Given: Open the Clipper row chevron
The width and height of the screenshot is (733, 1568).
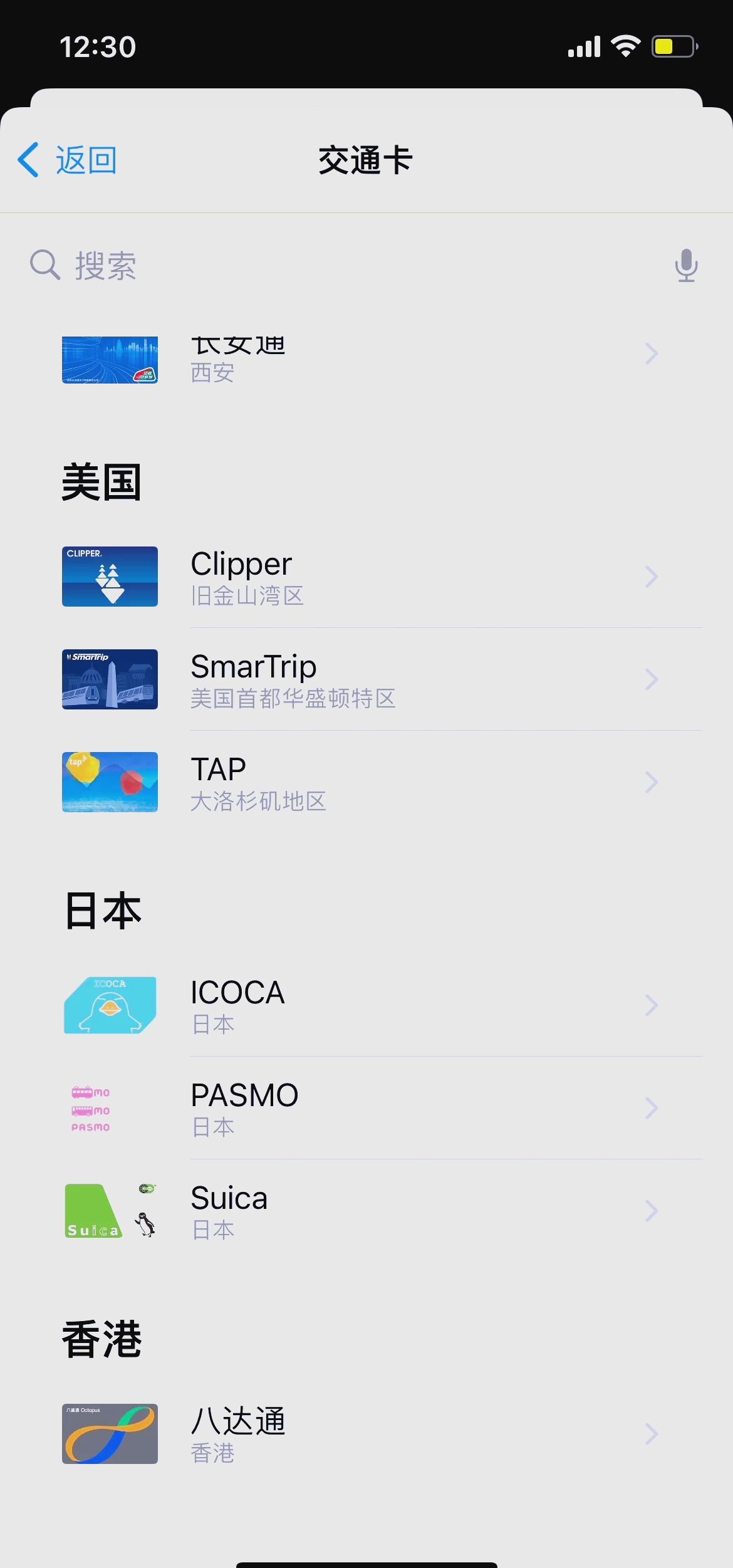Looking at the screenshot, I should [x=651, y=576].
